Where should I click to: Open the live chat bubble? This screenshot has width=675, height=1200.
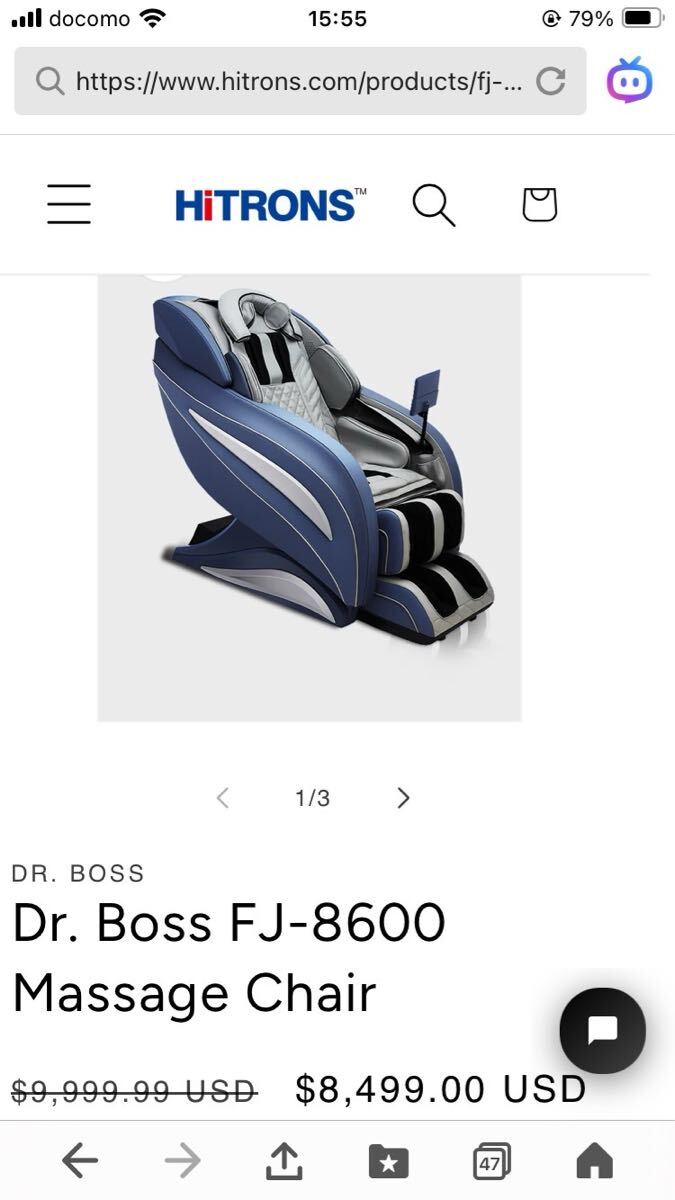pos(602,1030)
